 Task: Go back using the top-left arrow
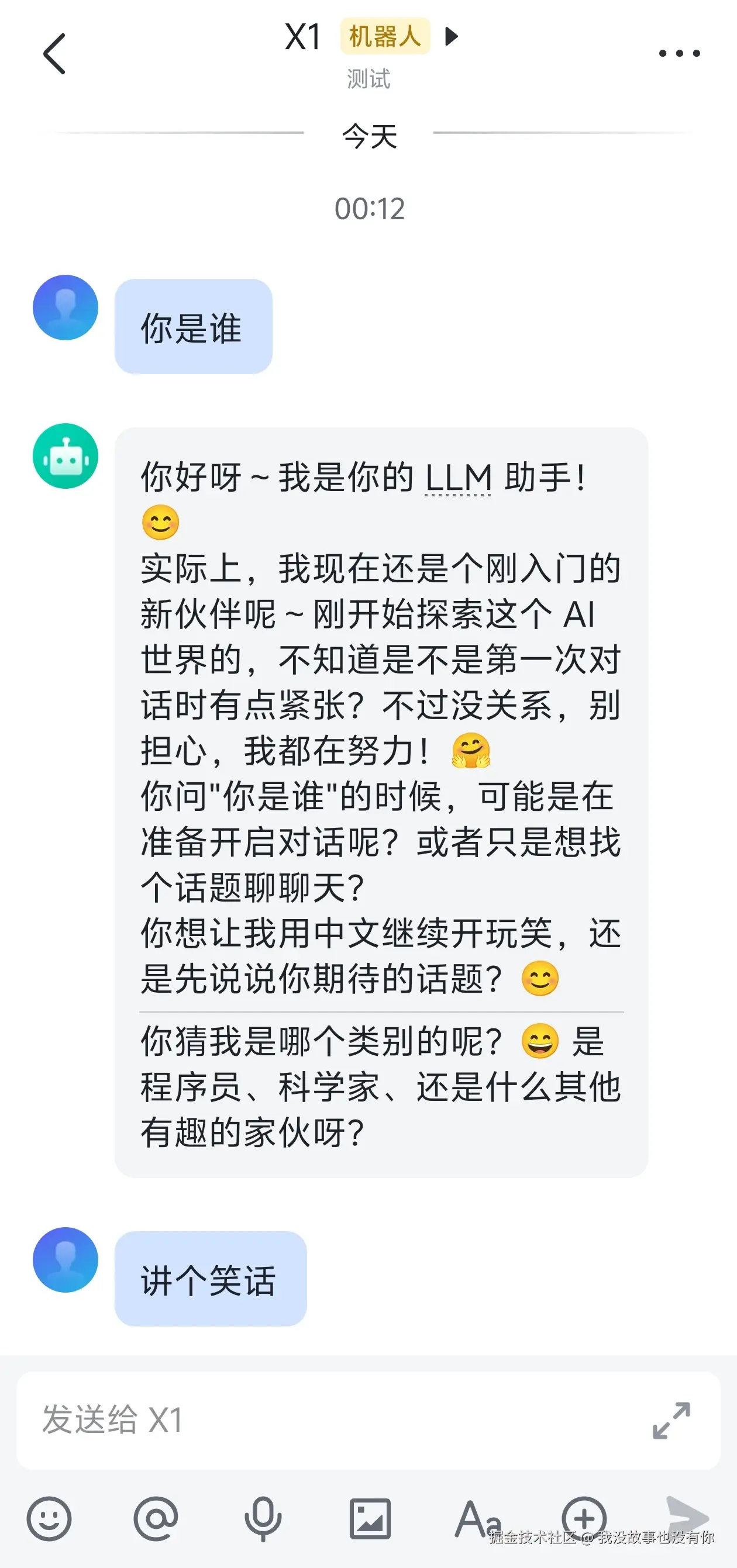pyautogui.click(x=55, y=54)
